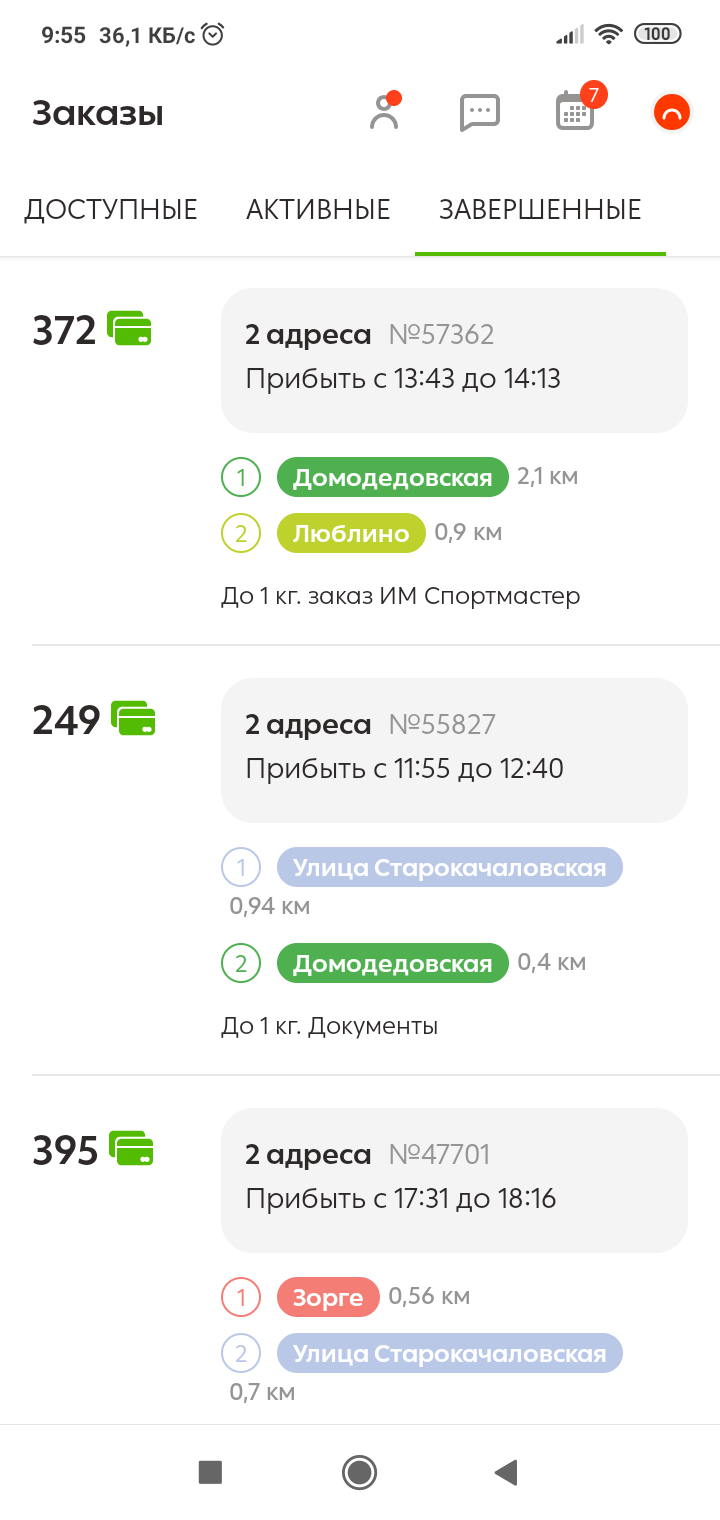The width and height of the screenshot is (720, 1520).
Task: Open the chat messages icon
Action: pos(479,113)
